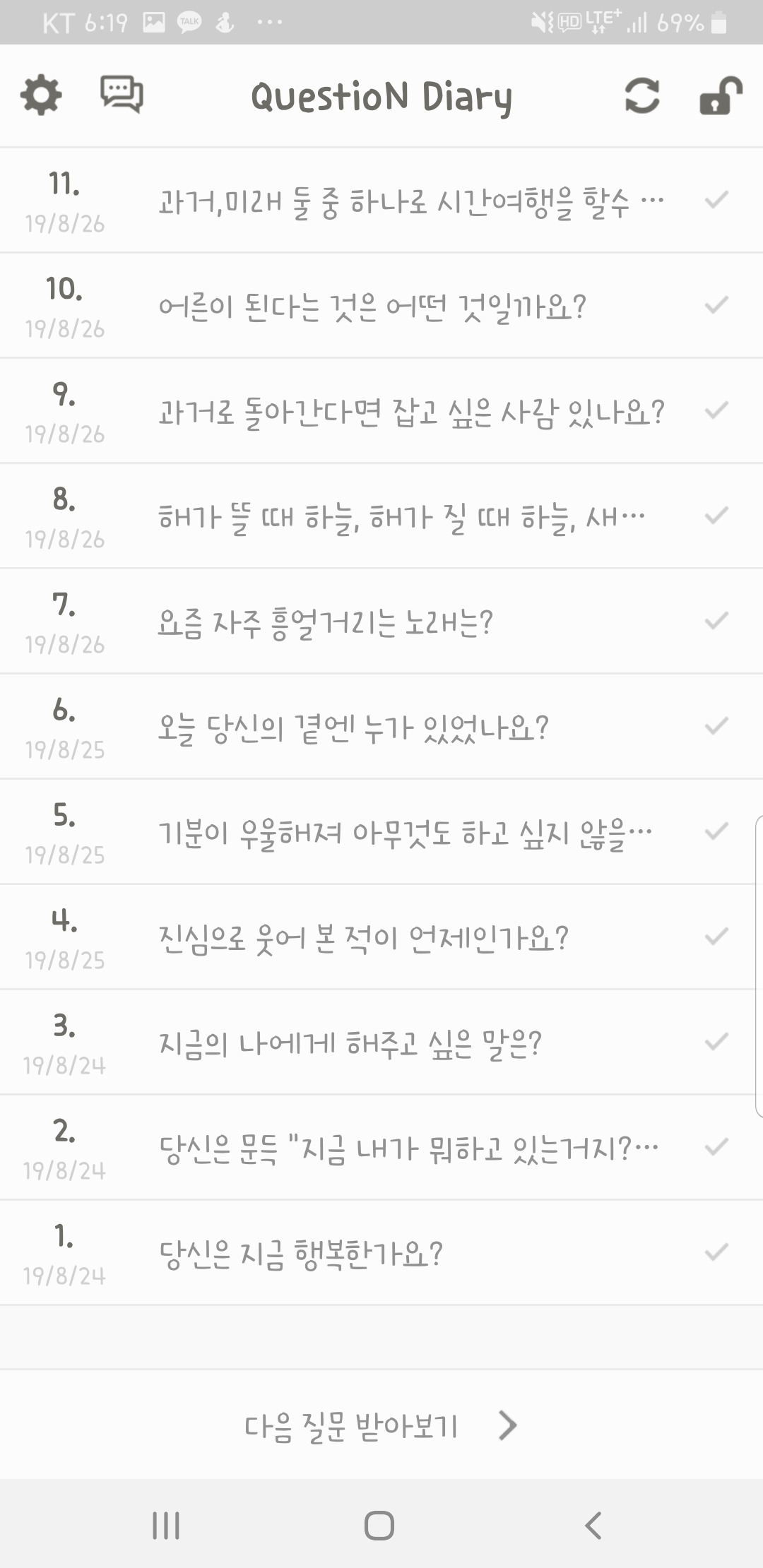
Task: Tap the chevron next to 다음 질문 받아보기
Action: click(507, 1425)
